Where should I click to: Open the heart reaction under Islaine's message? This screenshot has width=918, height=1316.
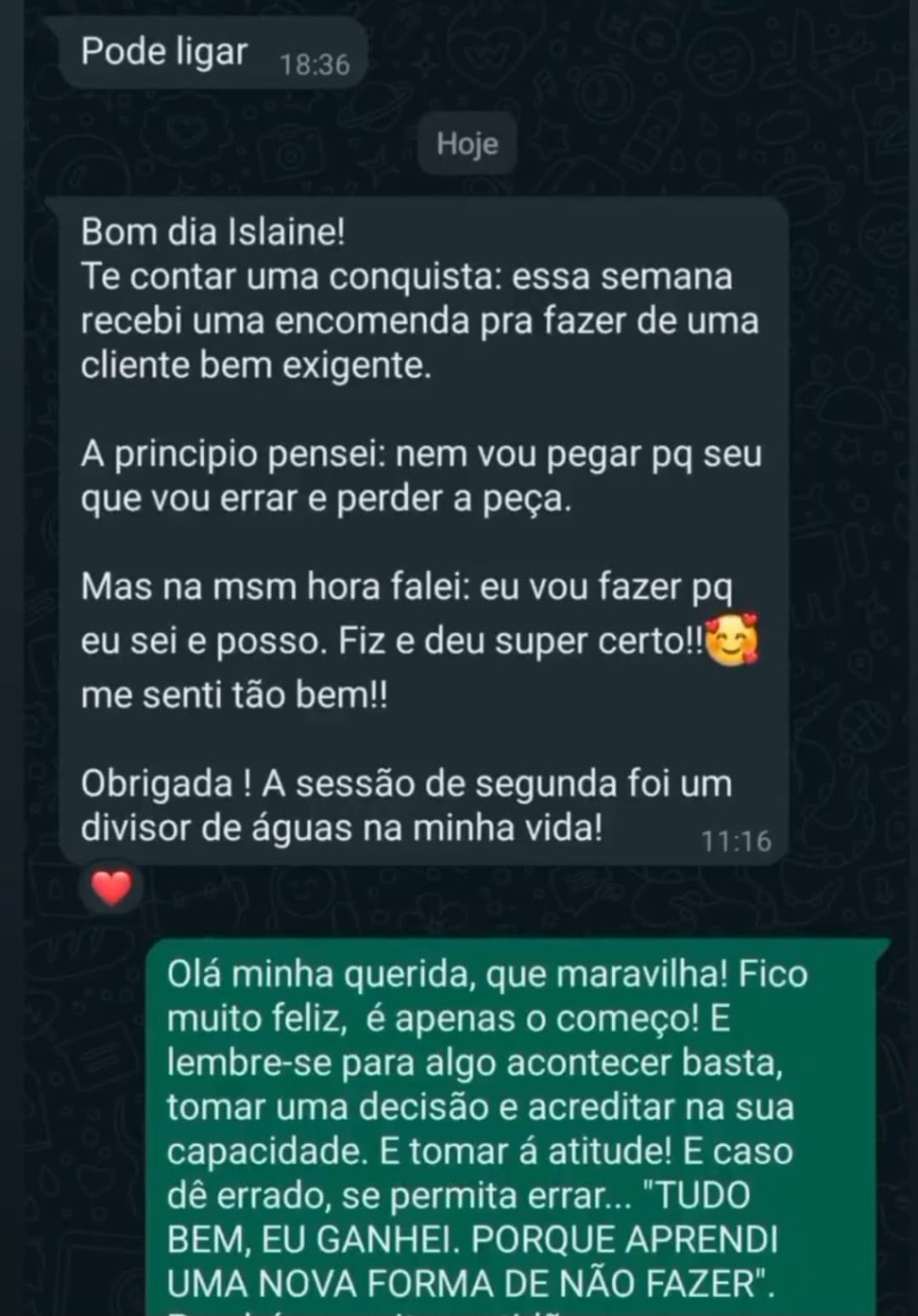(x=111, y=888)
